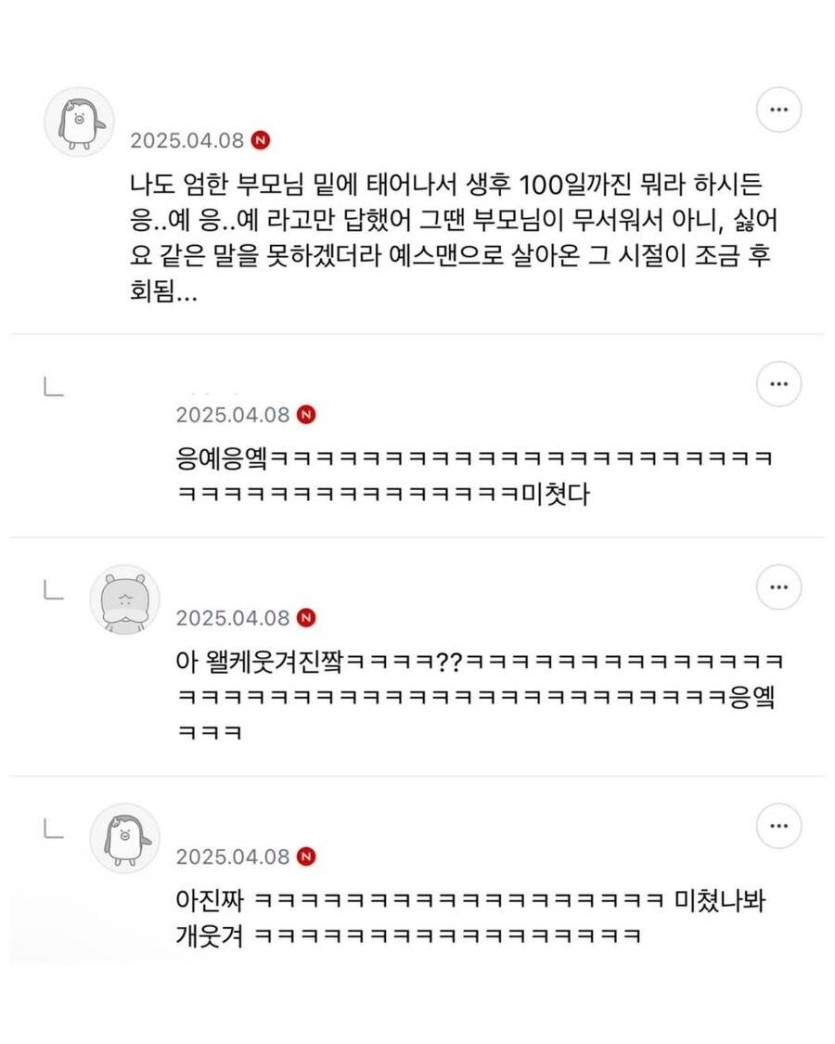Open more options on the 아진짜 미쳤나봐 reply

pos(778,826)
